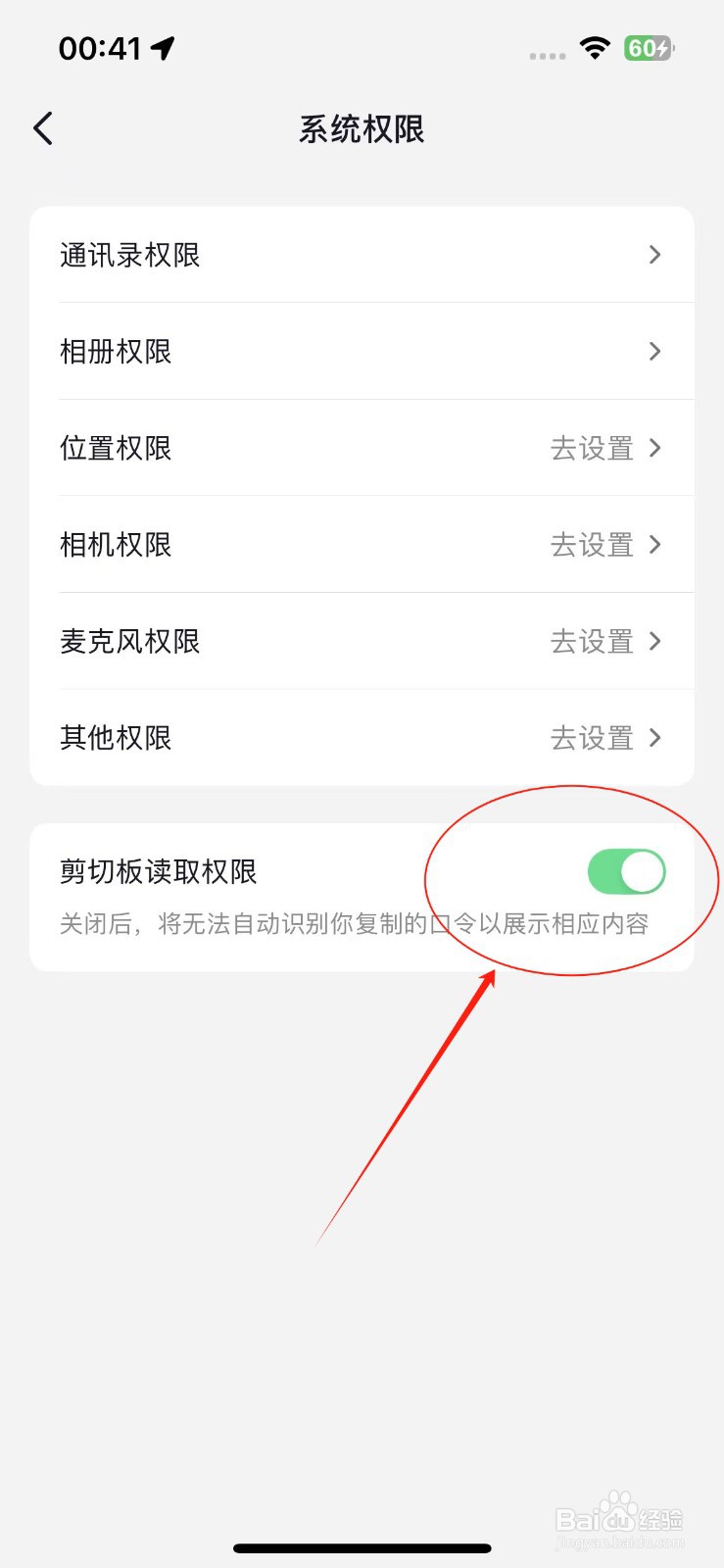Image resolution: width=724 pixels, height=1568 pixels.
Task: Open microphone permission via 去设置
Action: [592, 642]
